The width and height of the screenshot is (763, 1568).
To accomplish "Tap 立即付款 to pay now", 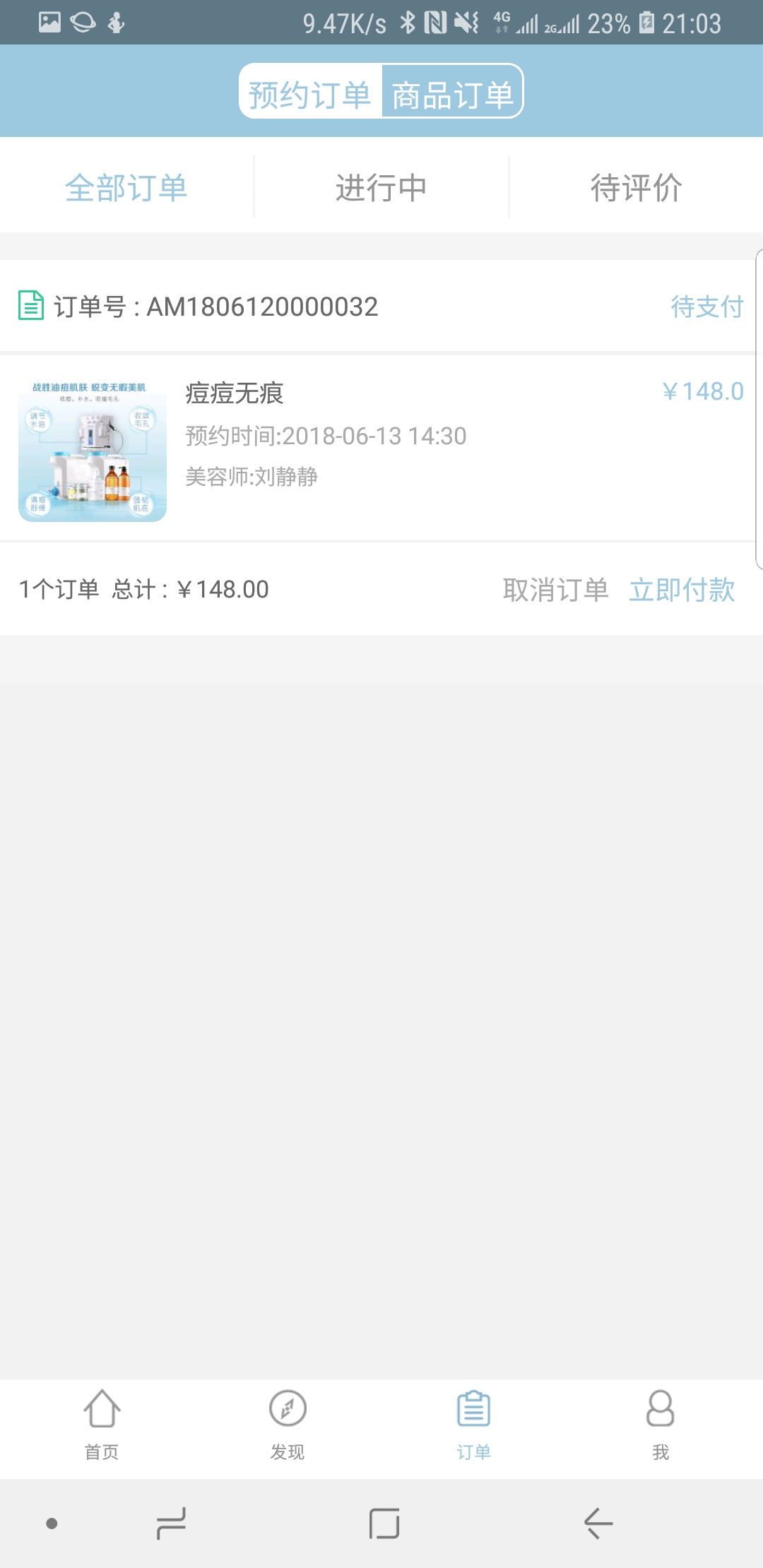I will click(x=682, y=590).
